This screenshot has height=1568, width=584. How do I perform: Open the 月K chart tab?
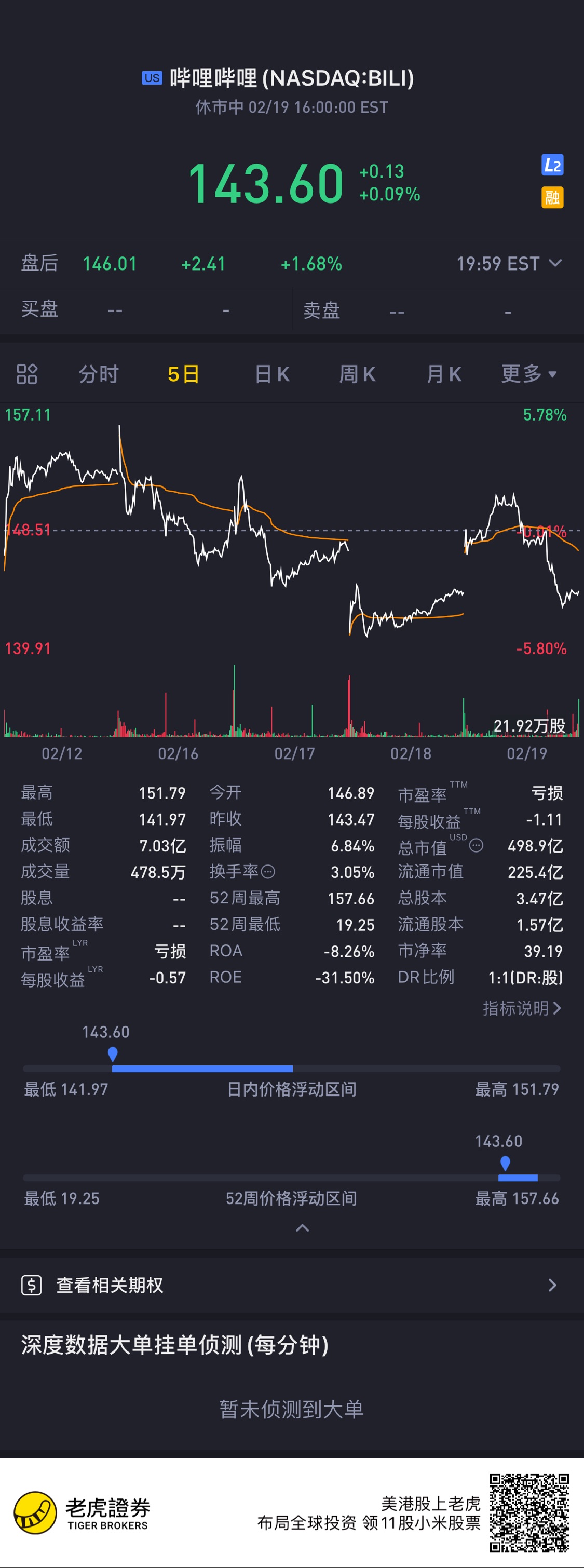[x=443, y=374]
